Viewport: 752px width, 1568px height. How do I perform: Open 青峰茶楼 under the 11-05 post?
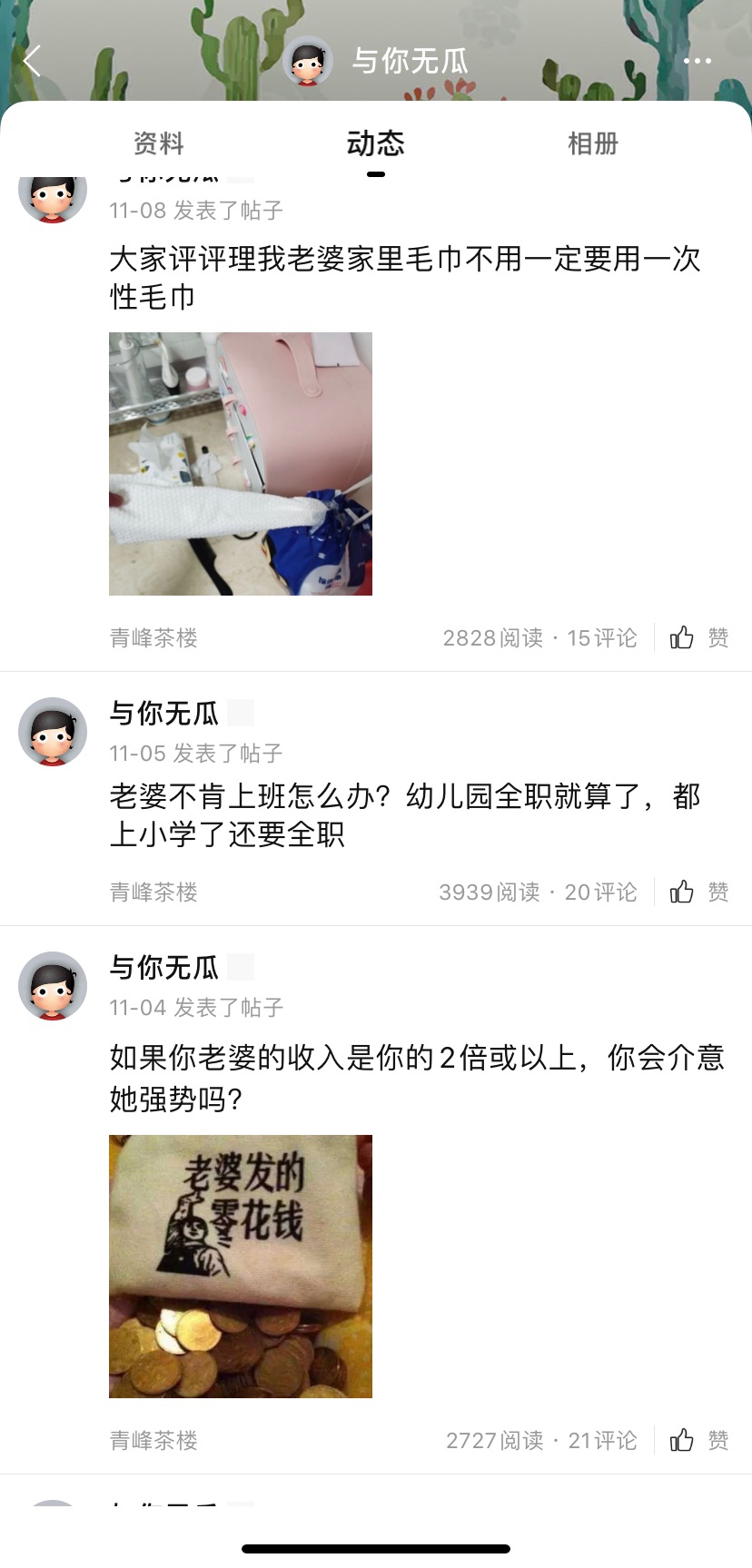click(153, 892)
